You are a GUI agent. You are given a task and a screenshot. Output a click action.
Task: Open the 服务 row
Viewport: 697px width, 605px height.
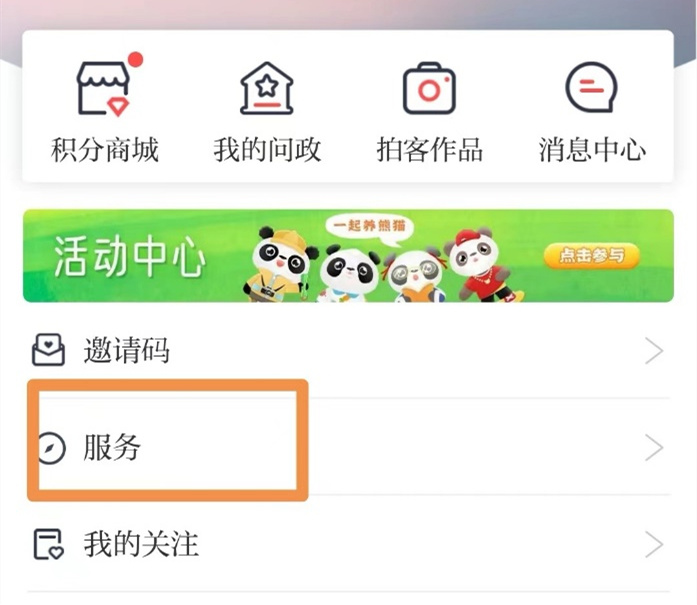coord(347,447)
